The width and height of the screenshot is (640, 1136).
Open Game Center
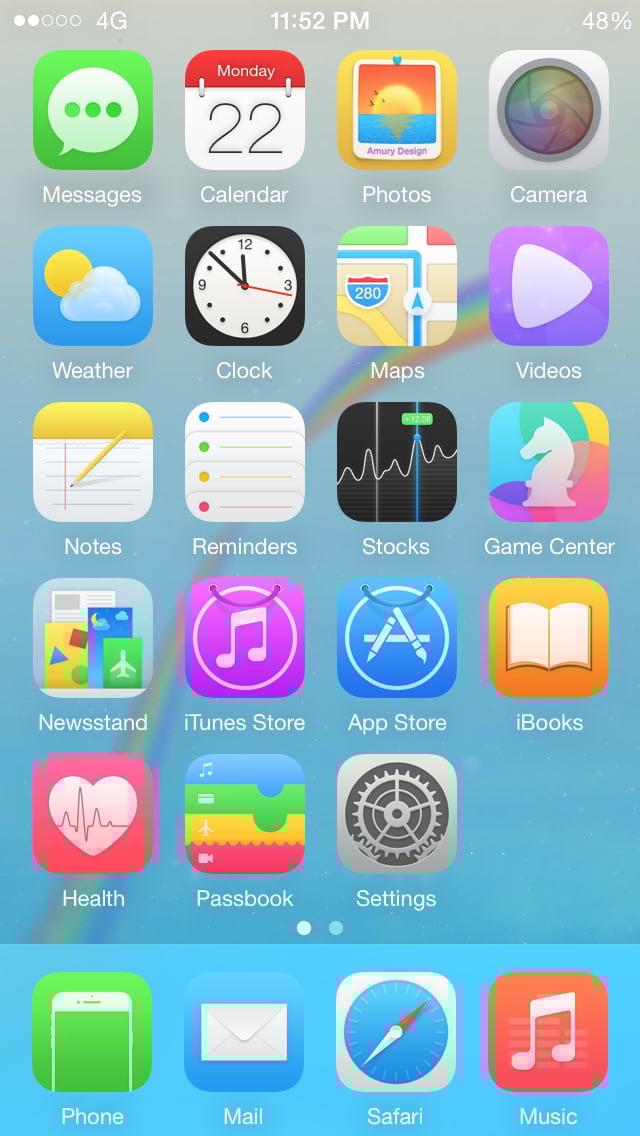point(549,462)
